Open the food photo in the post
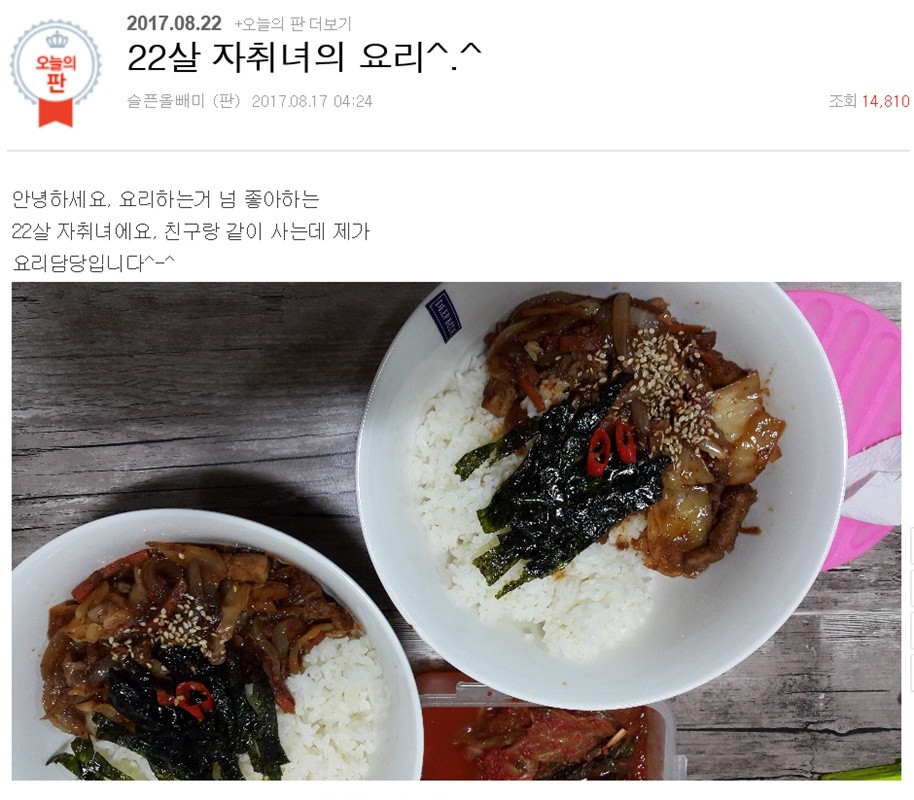Viewport: 914px width, 800px height. point(456,530)
